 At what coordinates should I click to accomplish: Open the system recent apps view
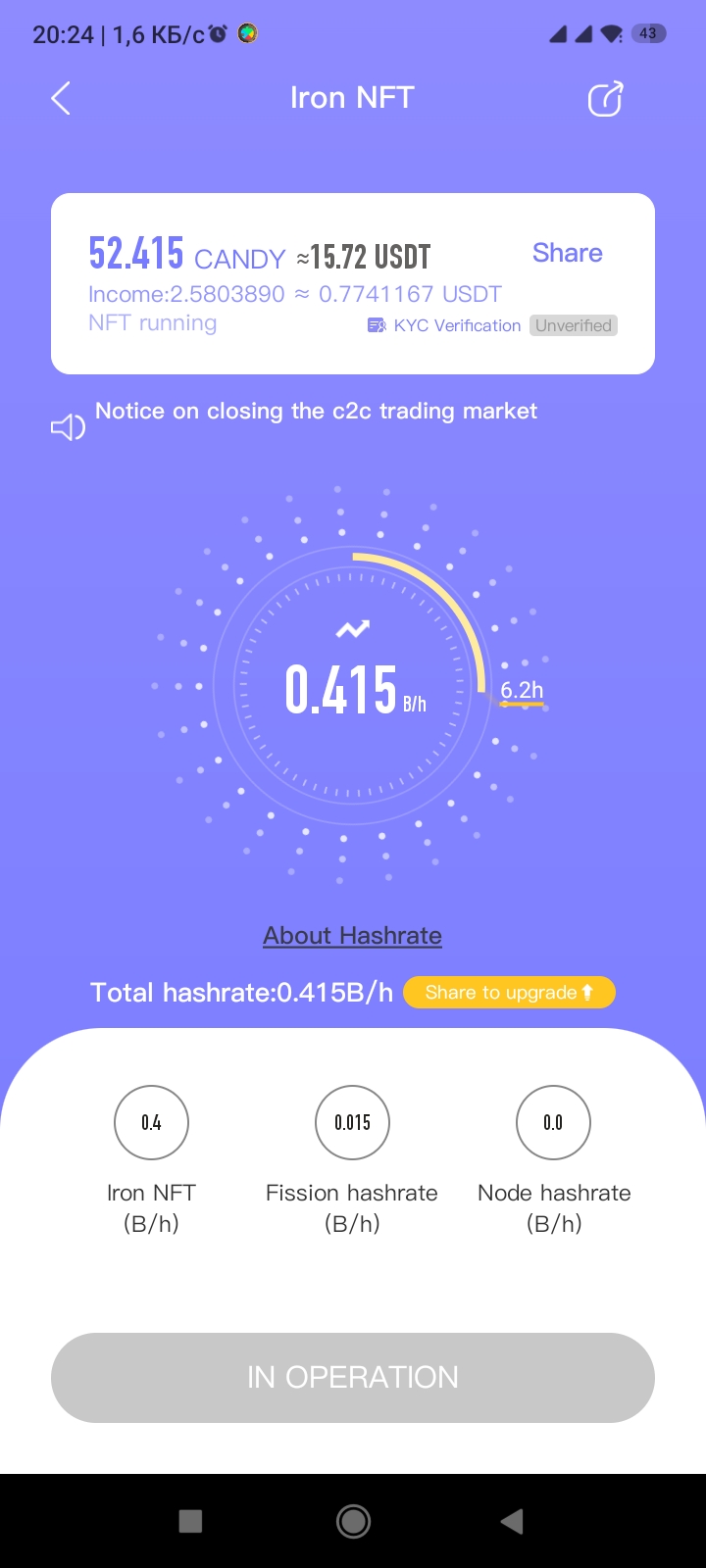(x=191, y=1521)
